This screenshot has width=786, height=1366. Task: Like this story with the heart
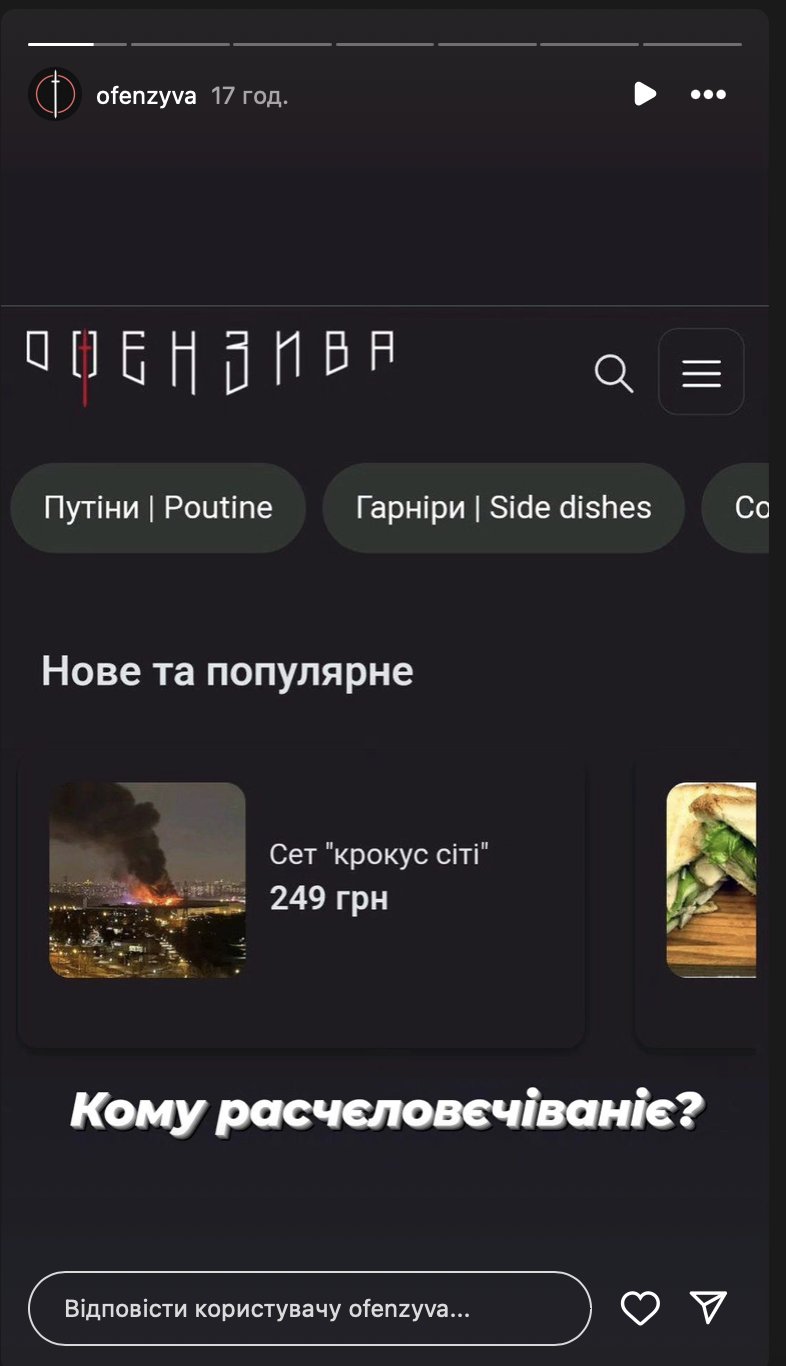pos(640,1308)
